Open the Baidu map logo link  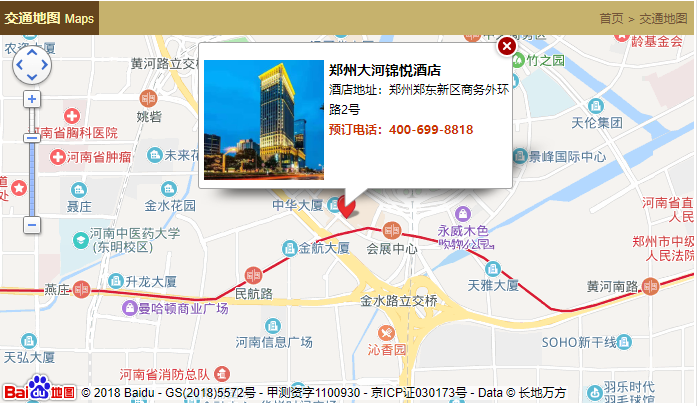pos(39,391)
